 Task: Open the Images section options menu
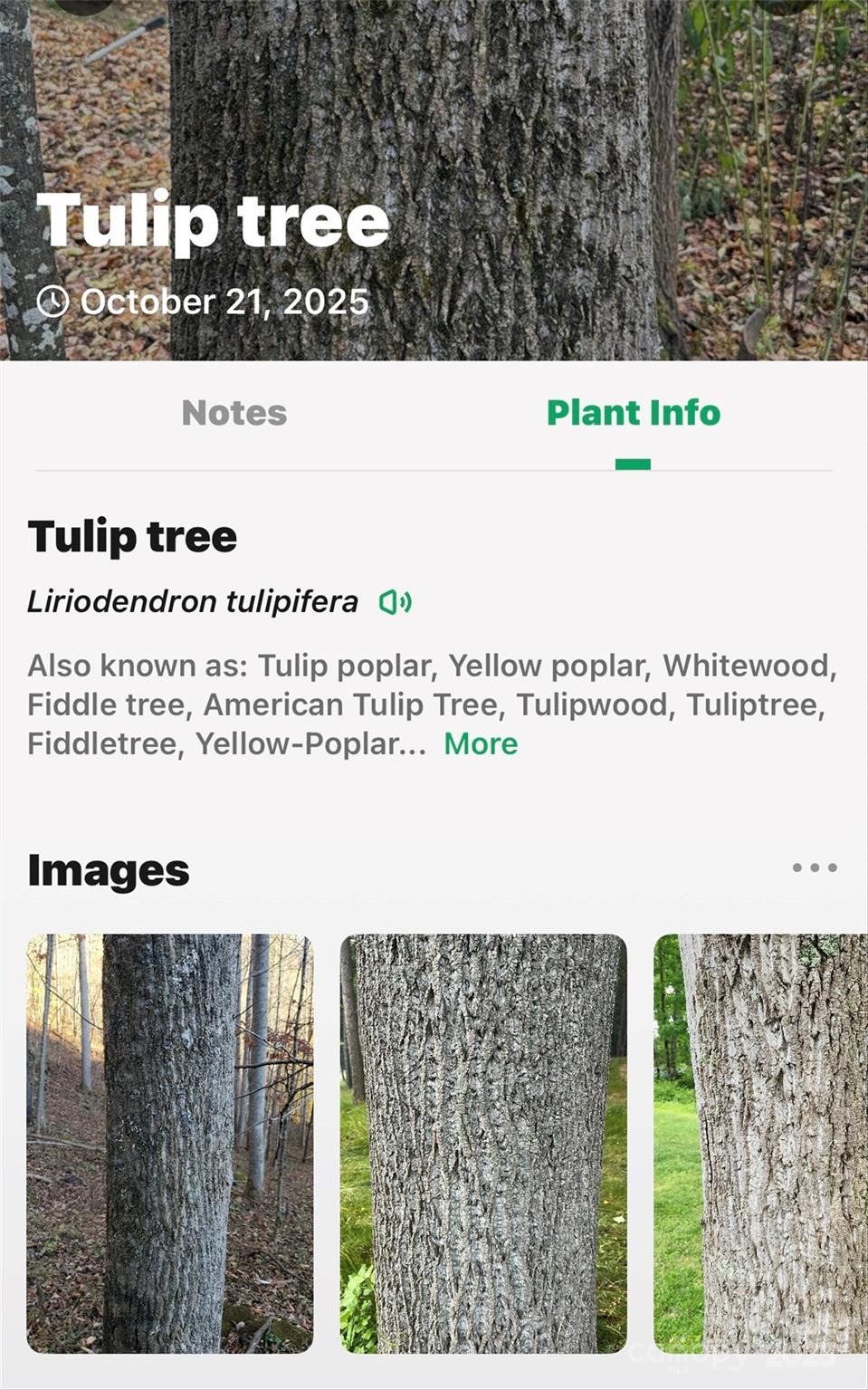pyautogui.click(x=814, y=868)
